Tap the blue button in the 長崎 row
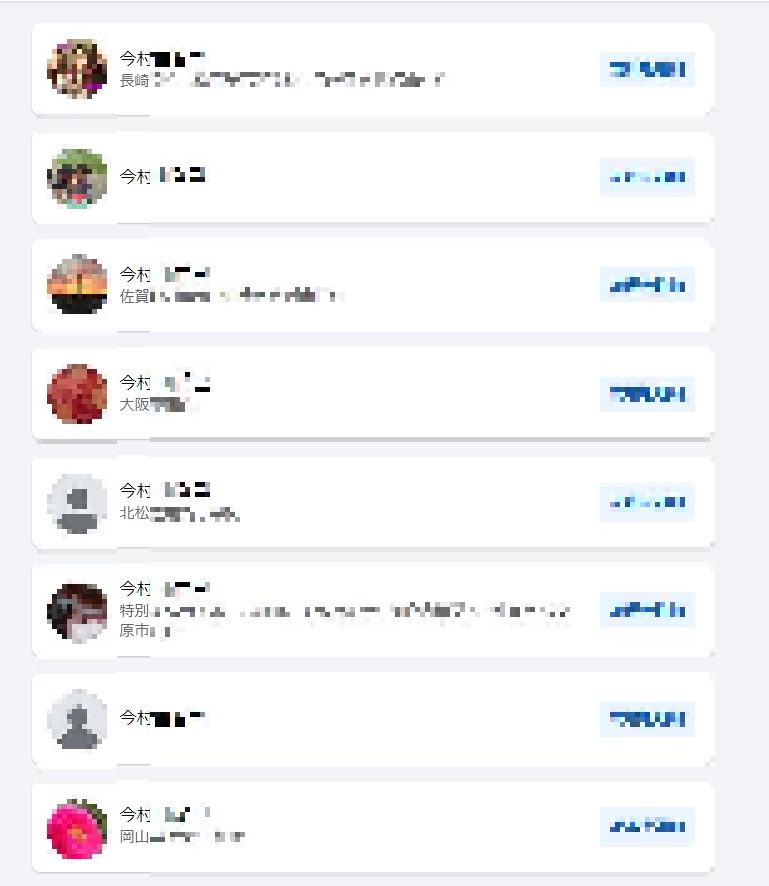 click(647, 70)
